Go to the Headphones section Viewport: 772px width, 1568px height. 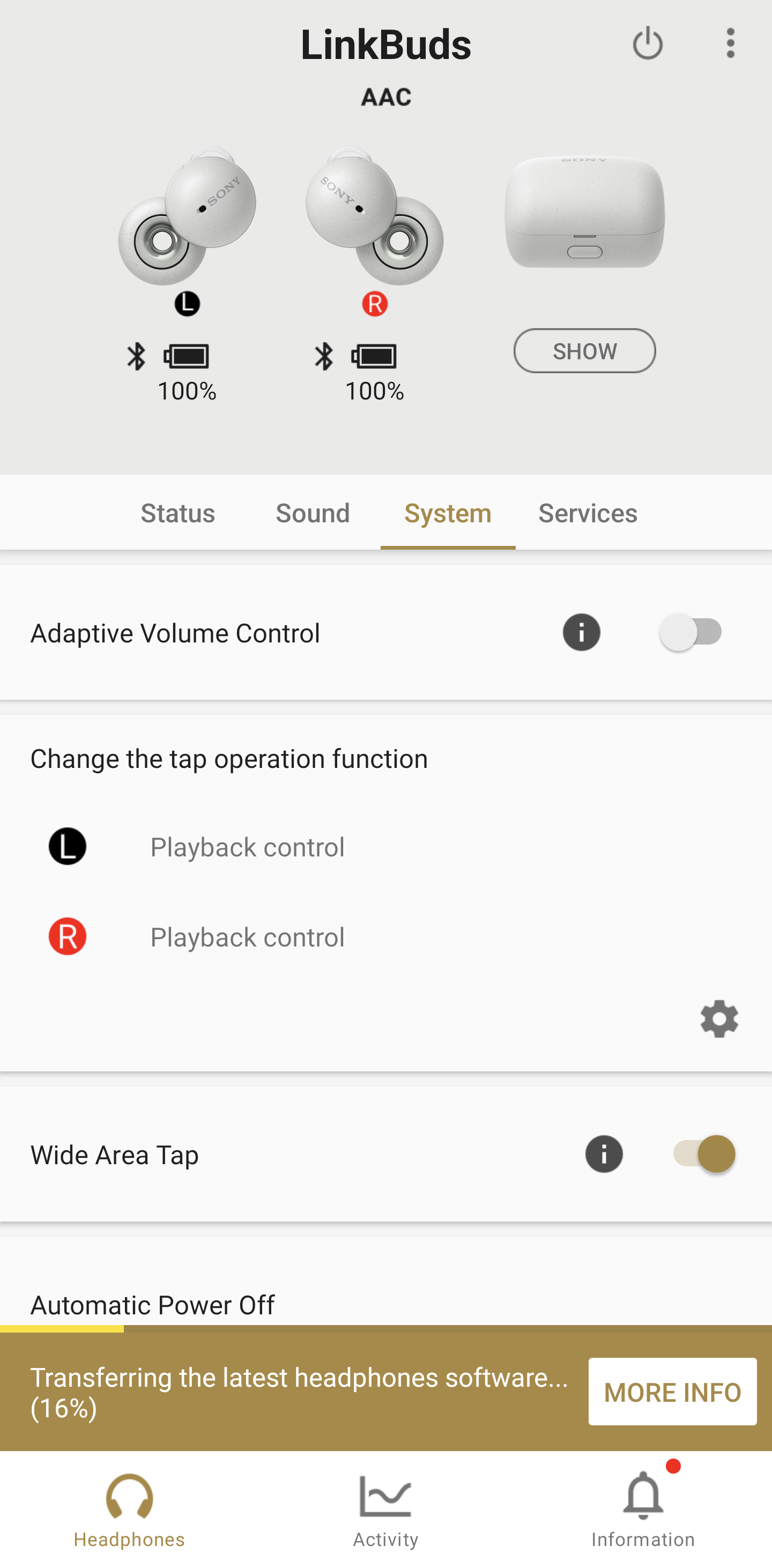pyautogui.click(x=129, y=1510)
